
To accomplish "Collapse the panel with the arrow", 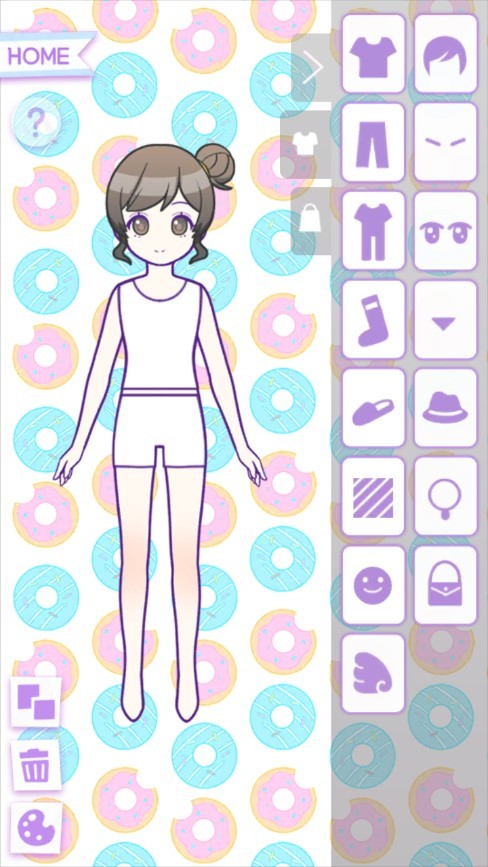I will point(312,67).
